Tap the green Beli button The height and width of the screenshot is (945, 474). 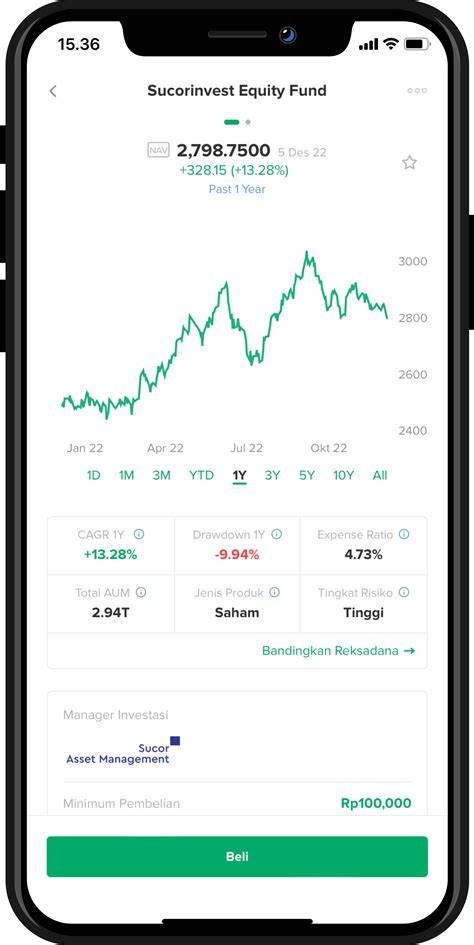click(x=237, y=856)
